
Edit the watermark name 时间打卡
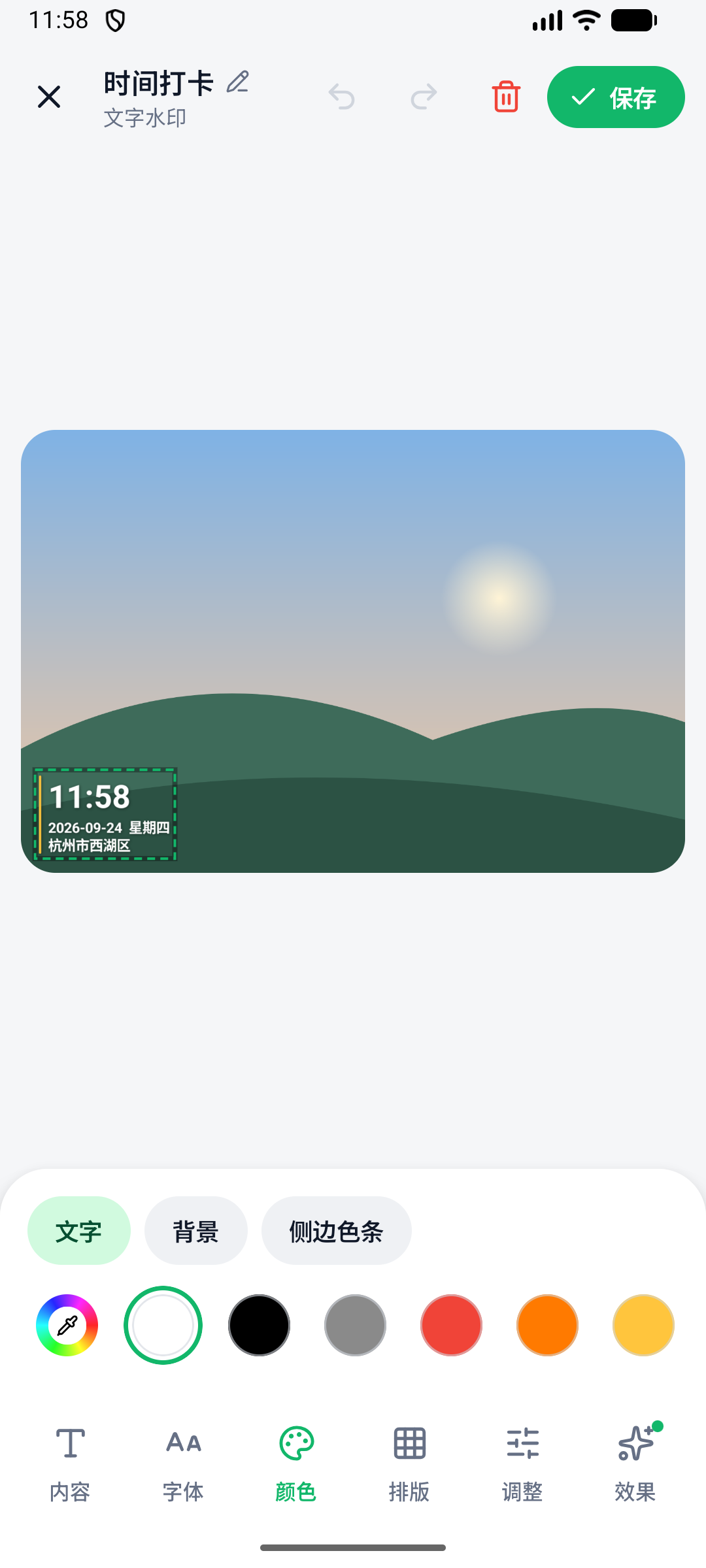coord(238,82)
